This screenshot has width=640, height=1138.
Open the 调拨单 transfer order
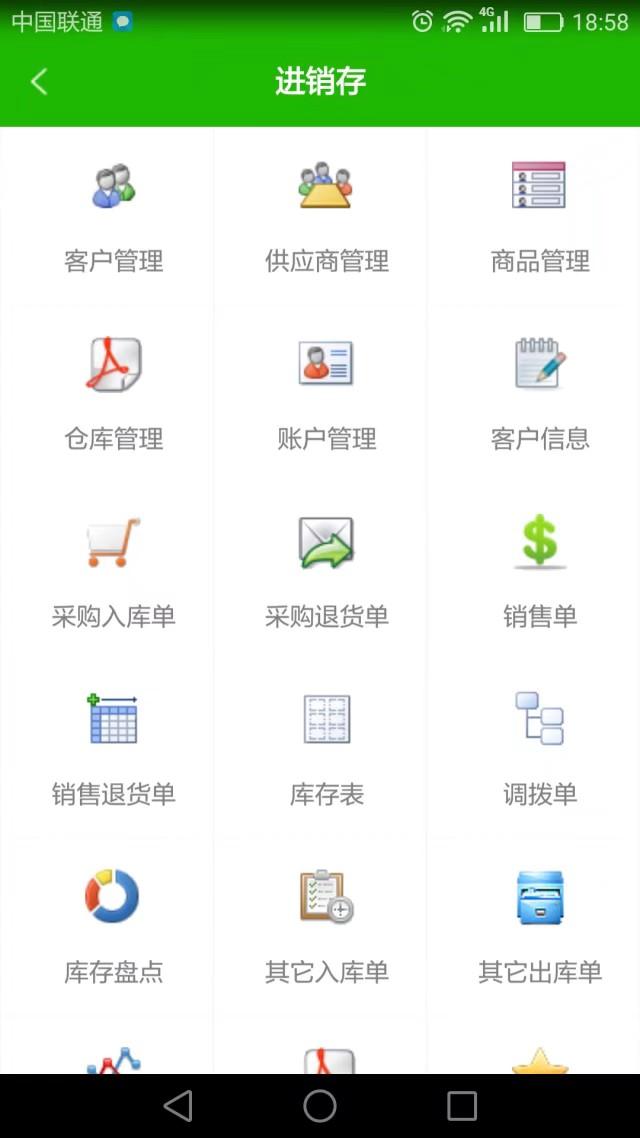[540, 750]
